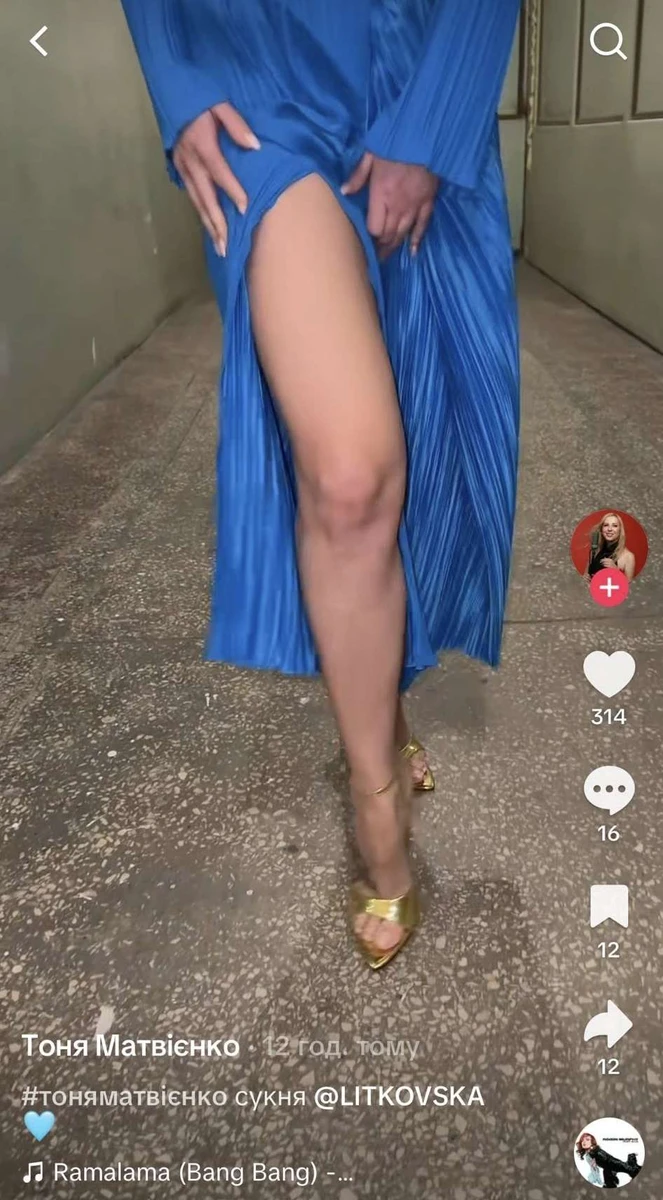Open the #тоняматвієнко hashtag
Image resolution: width=663 pixels, height=1200 pixels.
click(x=125, y=1096)
